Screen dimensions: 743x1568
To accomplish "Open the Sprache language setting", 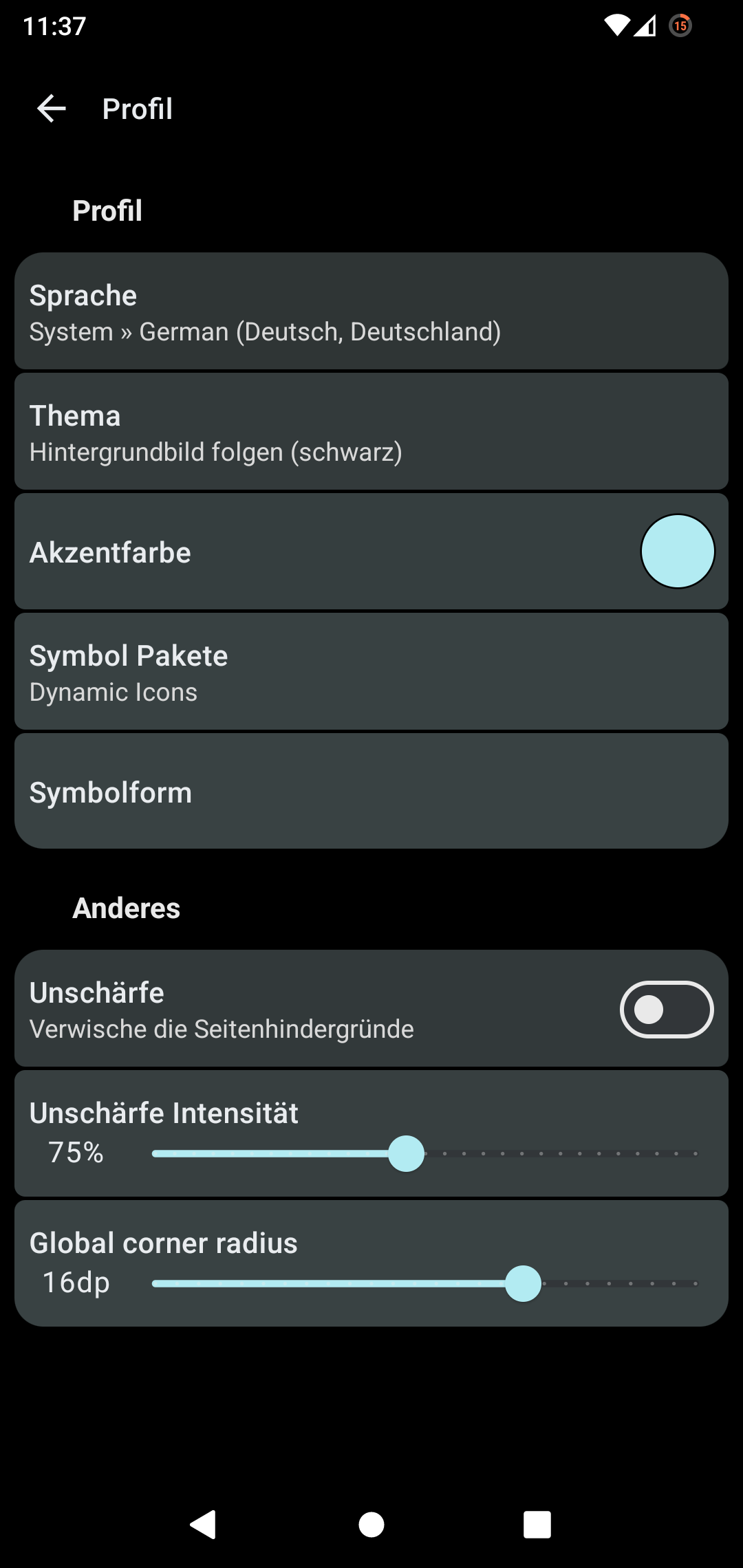I will 371,312.
